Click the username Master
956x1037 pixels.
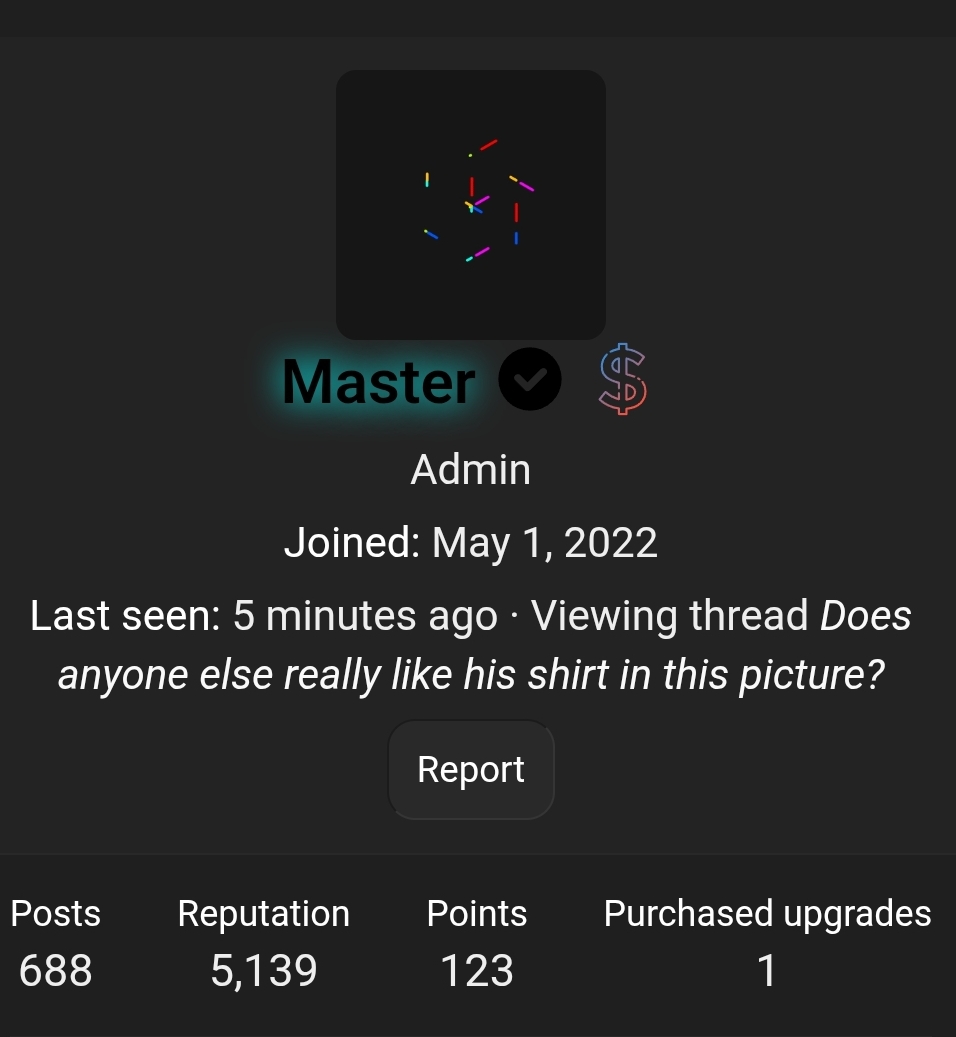[378, 381]
